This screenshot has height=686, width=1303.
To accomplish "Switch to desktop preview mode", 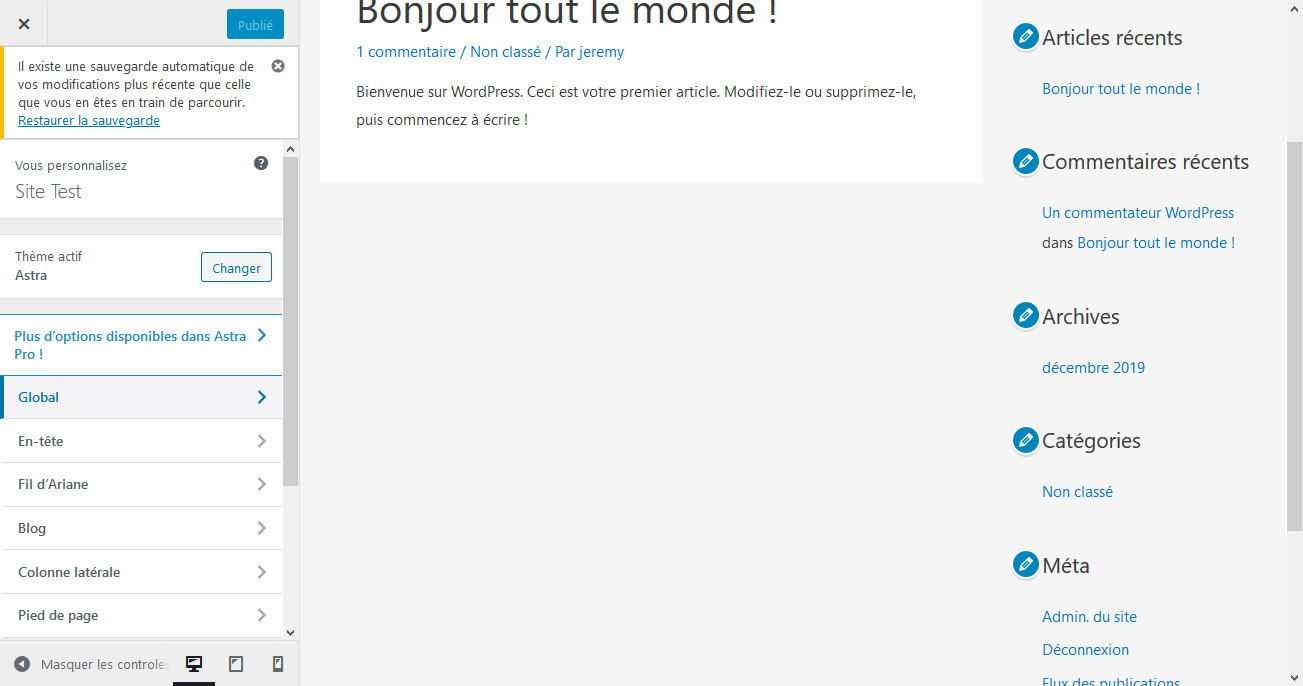I will click(x=194, y=664).
